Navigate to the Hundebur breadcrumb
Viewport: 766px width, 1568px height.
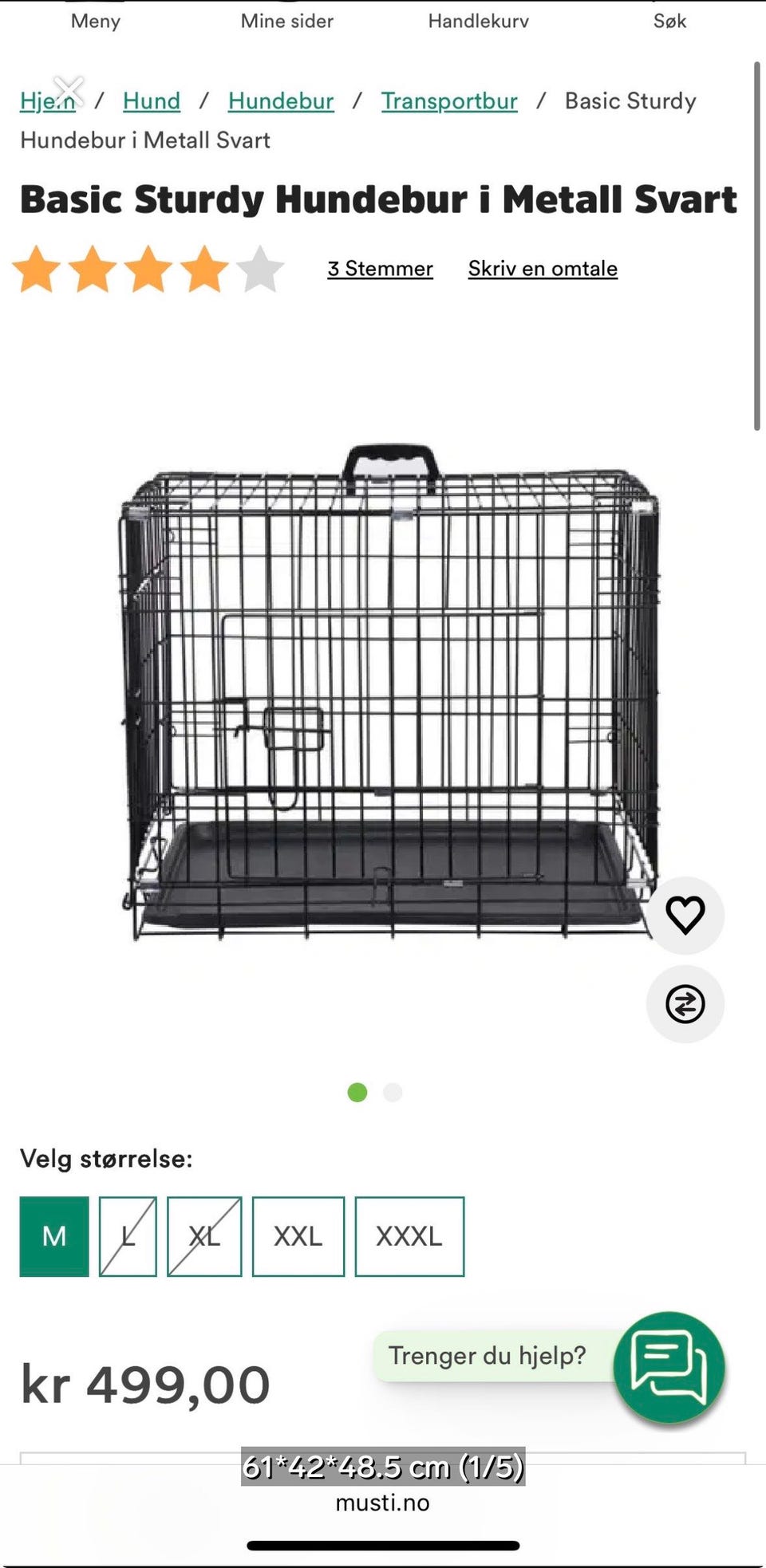tap(280, 101)
